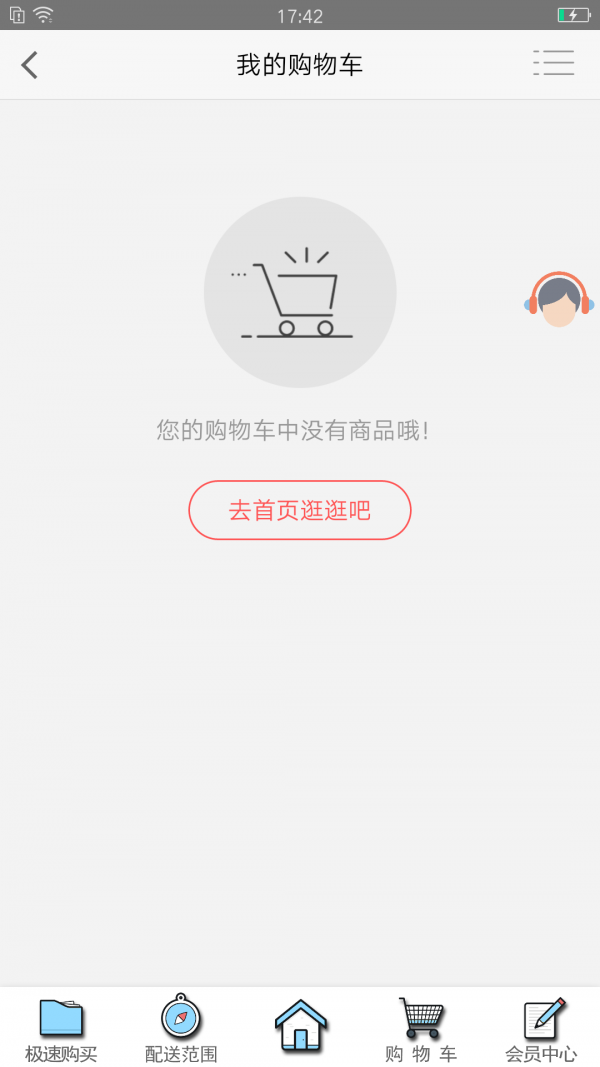
Task: Select the 购物车 tab
Action: pos(421,1029)
